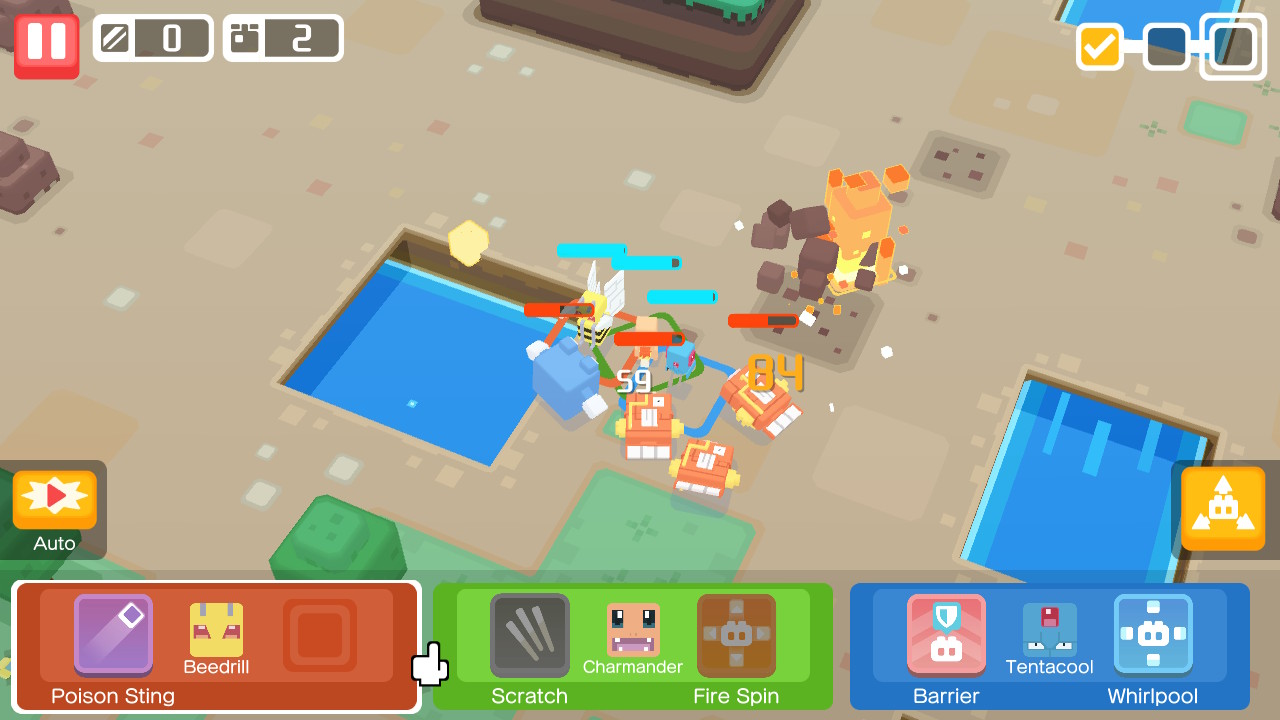Pause the battle

46,44
